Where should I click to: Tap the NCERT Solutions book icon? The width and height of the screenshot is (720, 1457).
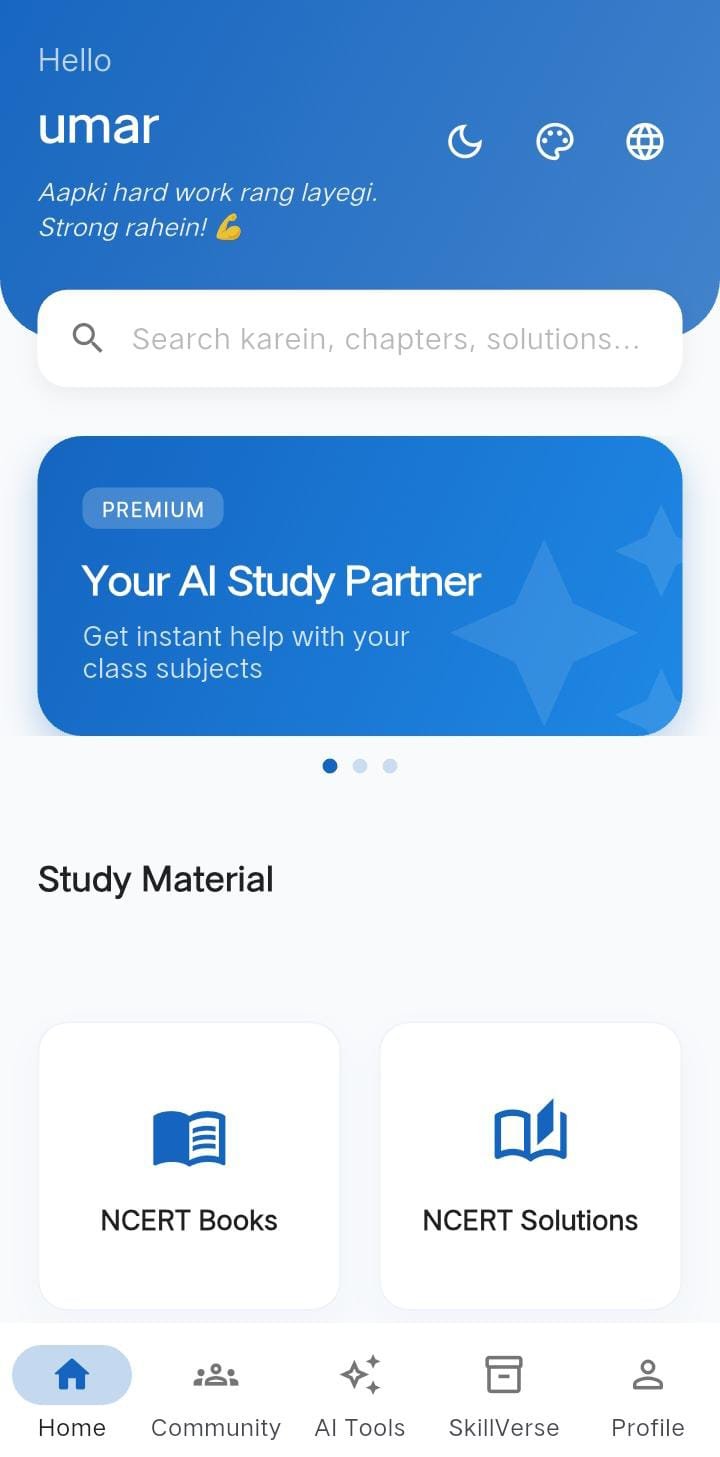pos(530,1133)
